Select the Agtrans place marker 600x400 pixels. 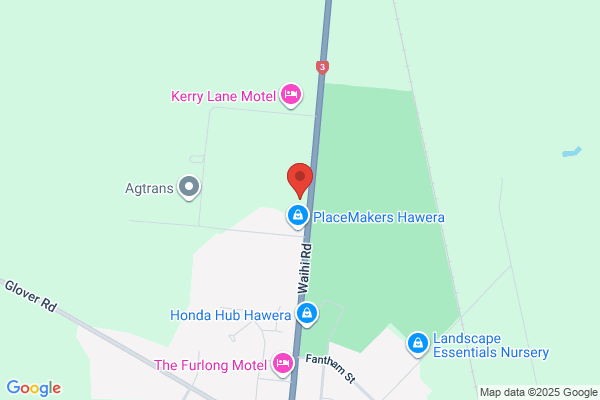189,188
